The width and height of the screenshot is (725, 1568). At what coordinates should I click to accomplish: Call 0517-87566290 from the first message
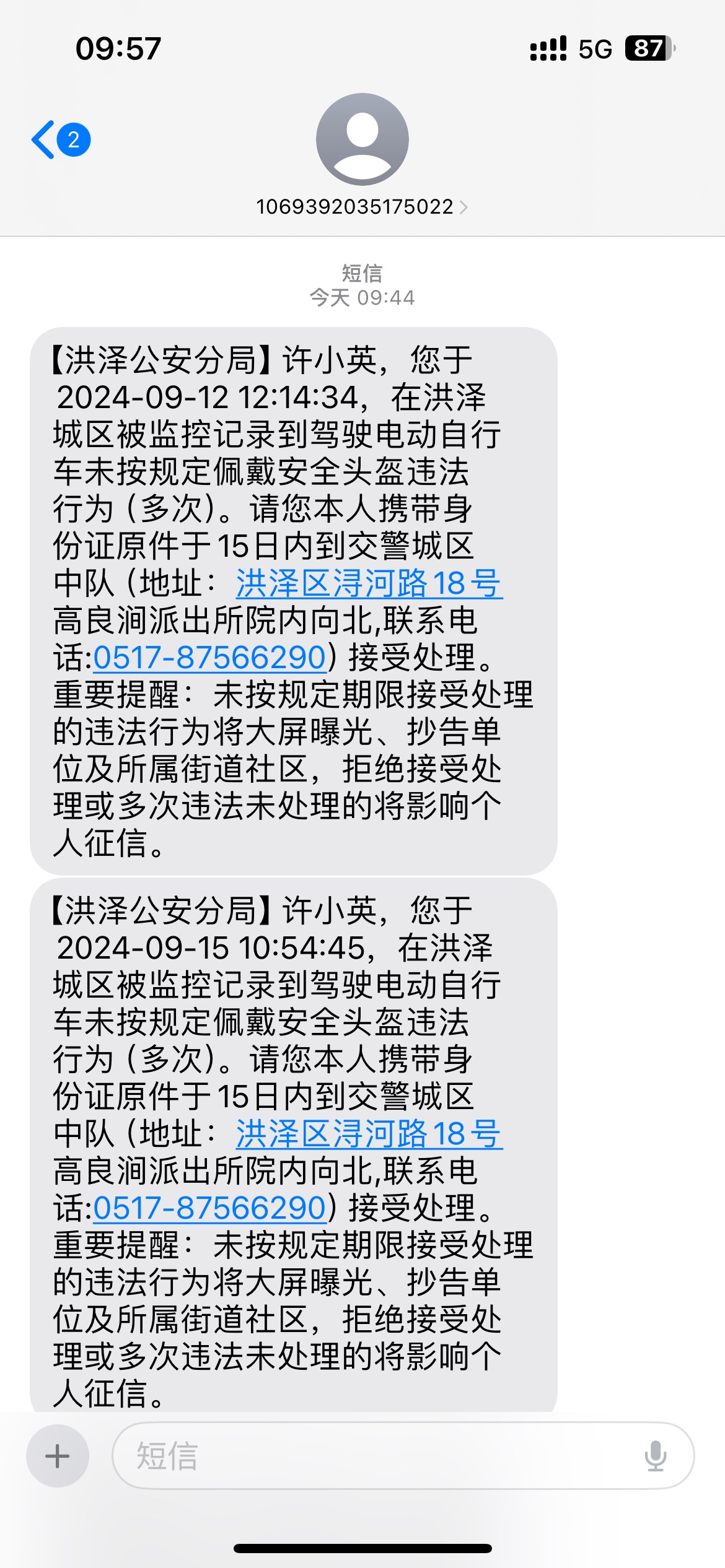(x=209, y=658)
